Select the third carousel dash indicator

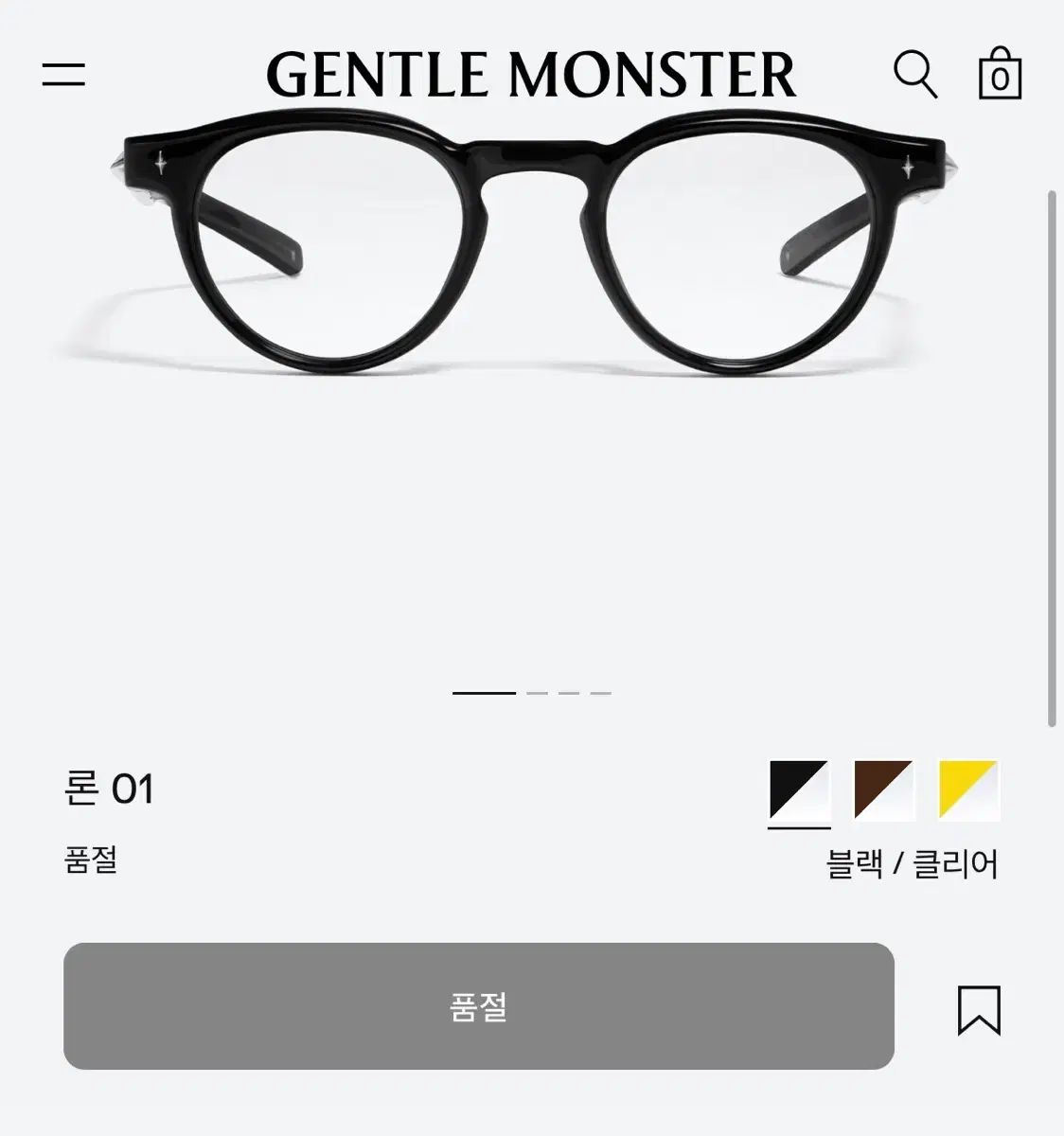pyautogui.click(x=568, y=694)
